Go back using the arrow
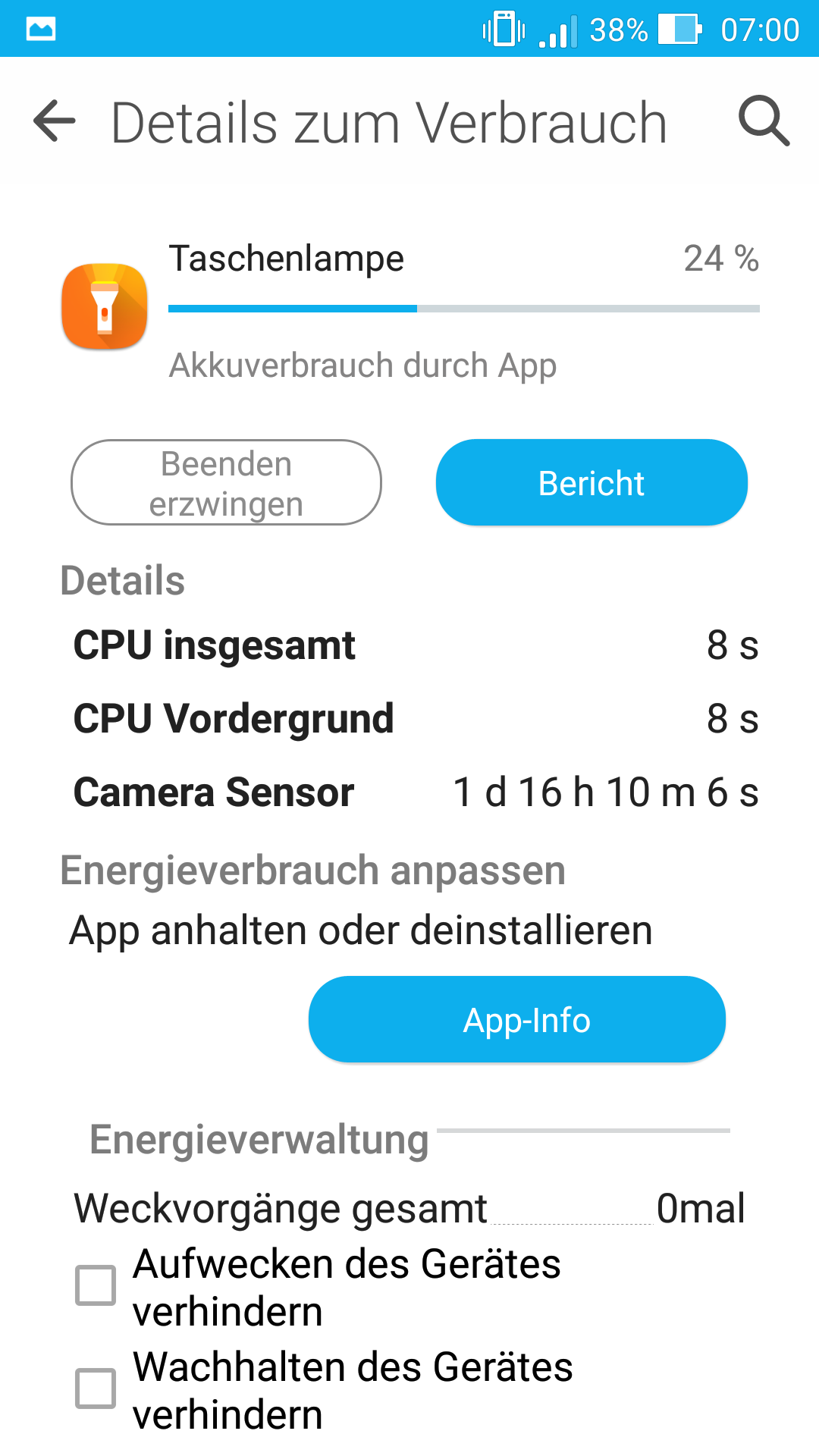819x1456 pixels. coord(55,121)
